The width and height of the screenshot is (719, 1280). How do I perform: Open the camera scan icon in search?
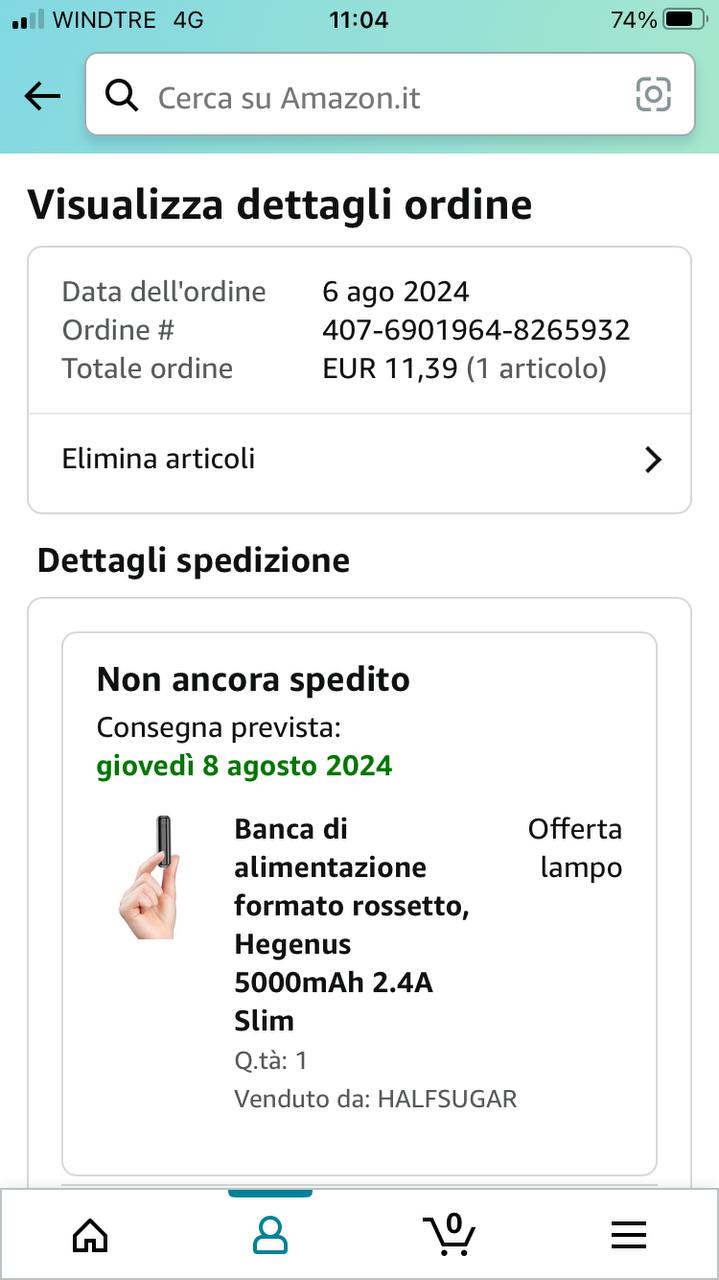653,95
